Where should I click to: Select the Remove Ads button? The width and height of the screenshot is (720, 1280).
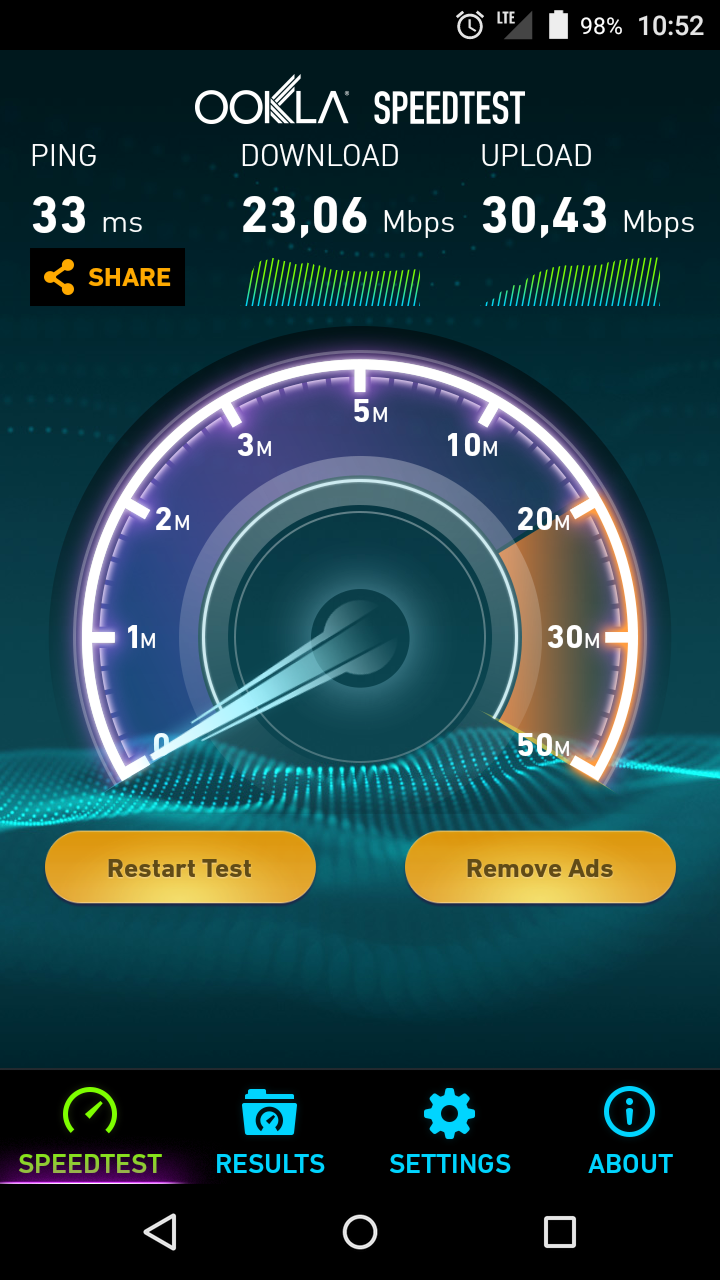[x=540, y=868]
